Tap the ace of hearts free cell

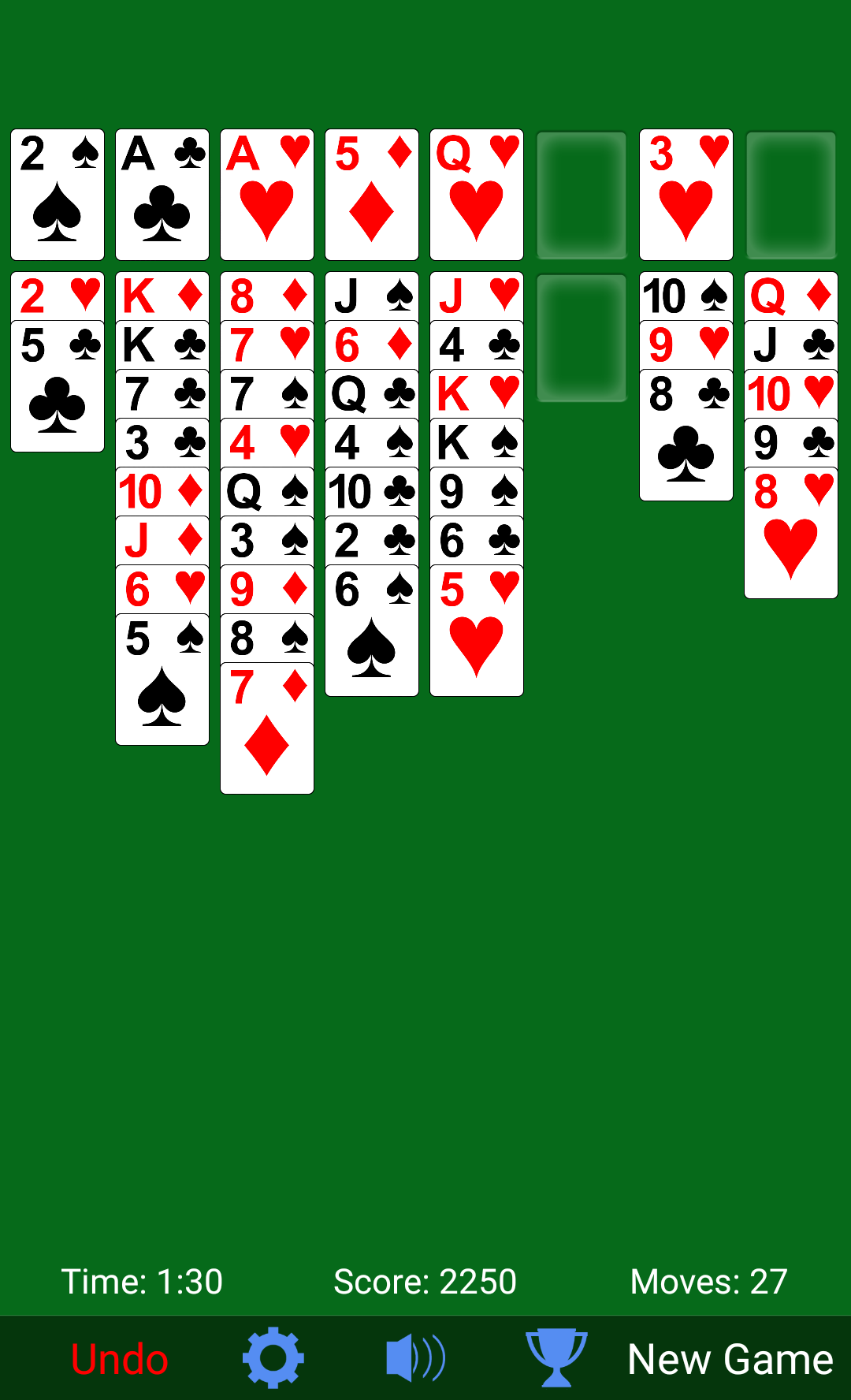267,195
